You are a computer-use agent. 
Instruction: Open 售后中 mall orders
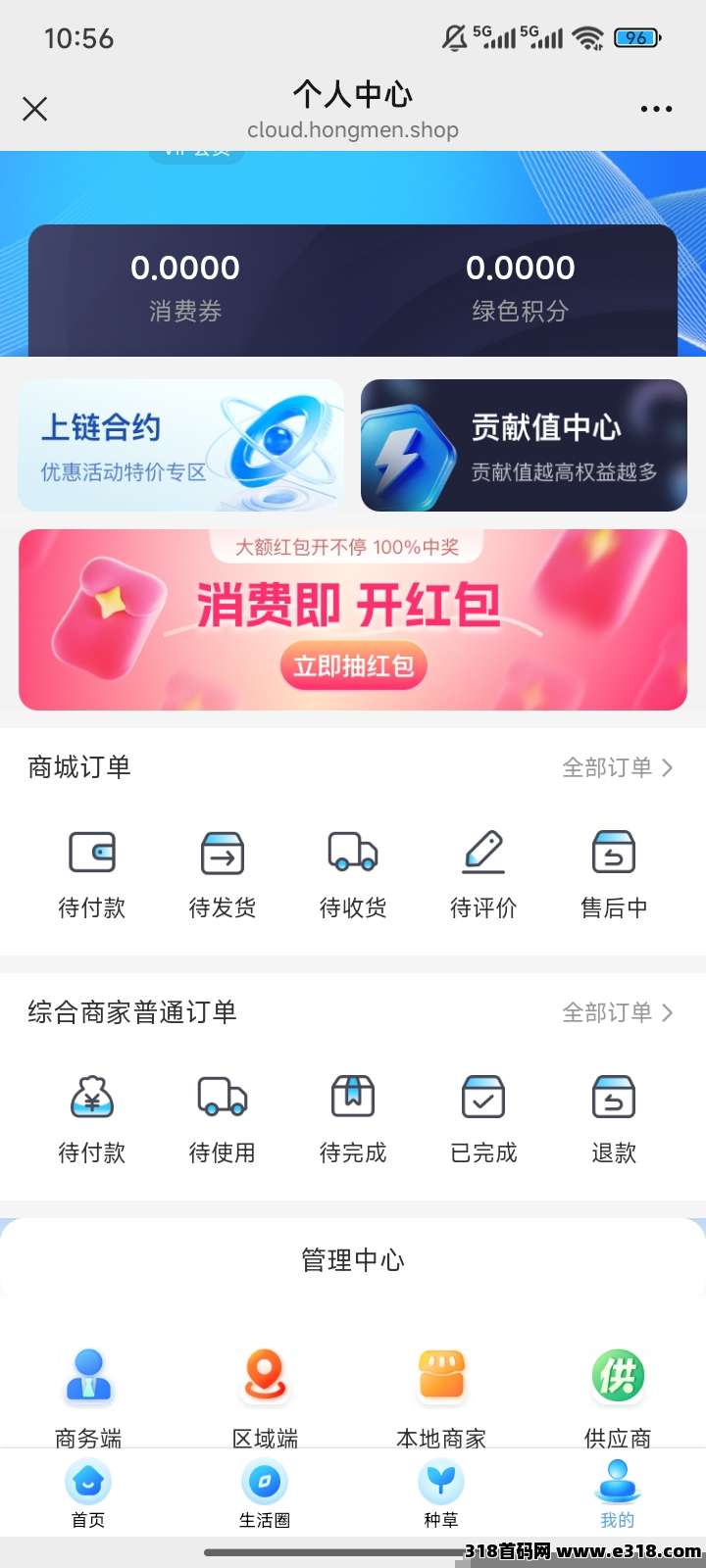click(614, 872)
